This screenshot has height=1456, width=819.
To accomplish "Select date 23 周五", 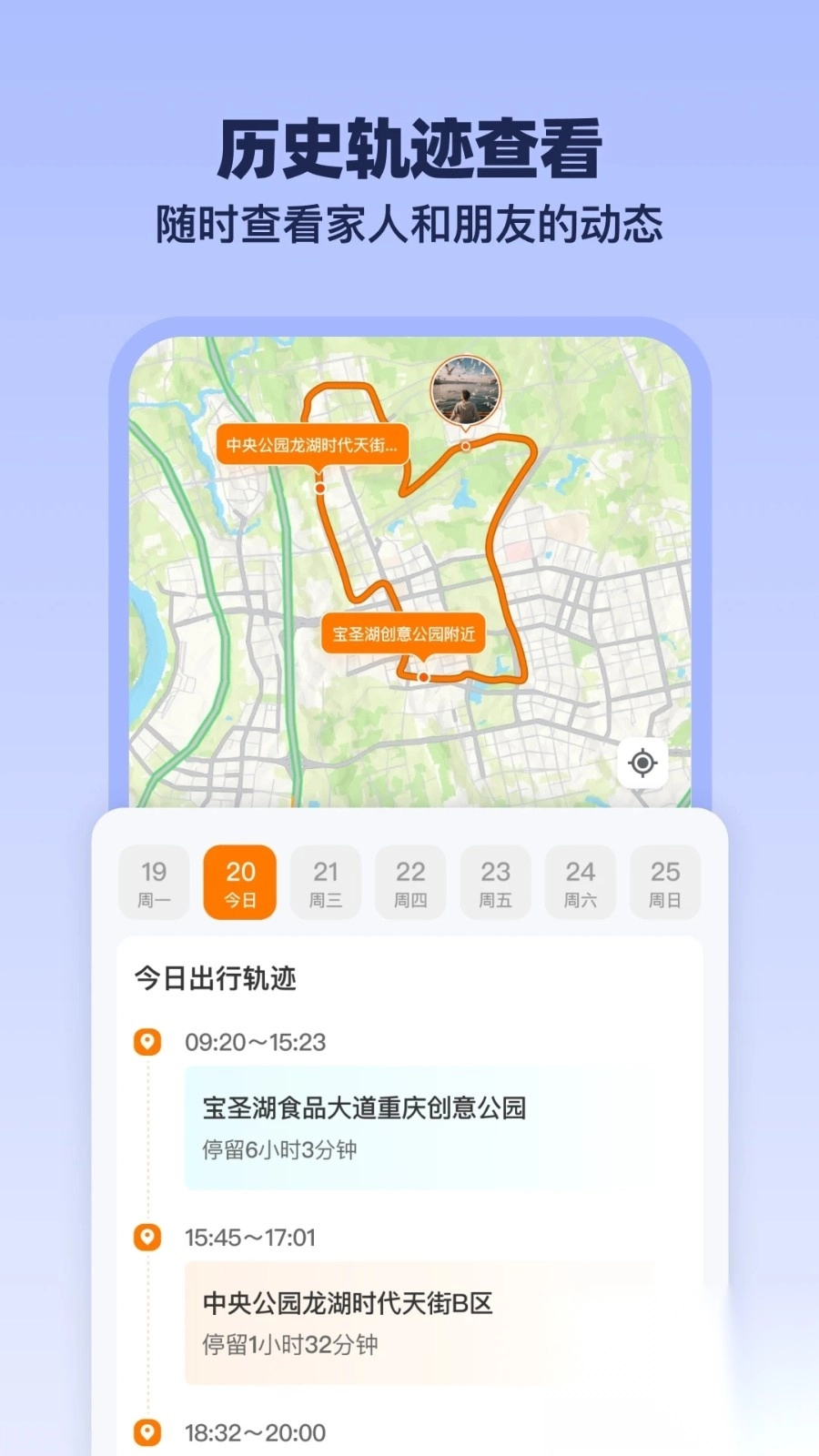I will tap(495, 881).
